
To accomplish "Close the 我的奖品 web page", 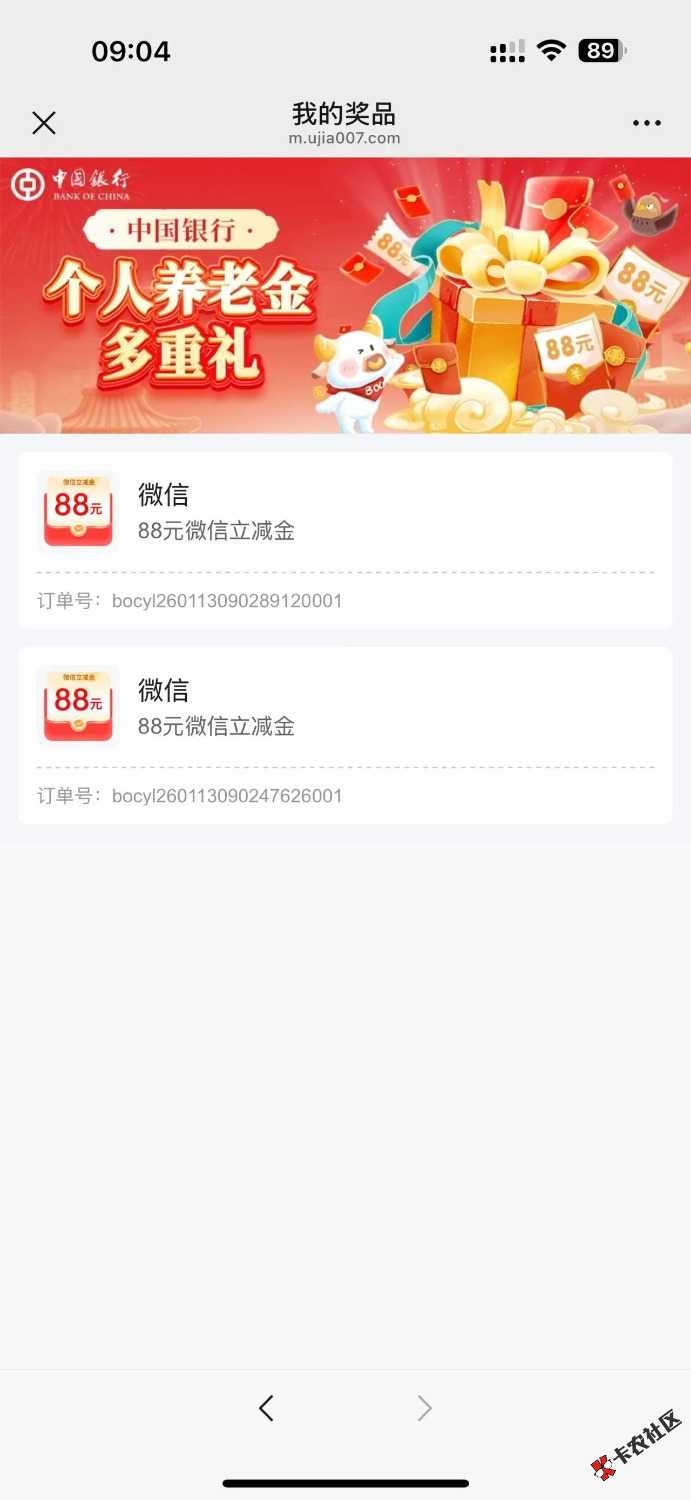I will tap(44, 123).
